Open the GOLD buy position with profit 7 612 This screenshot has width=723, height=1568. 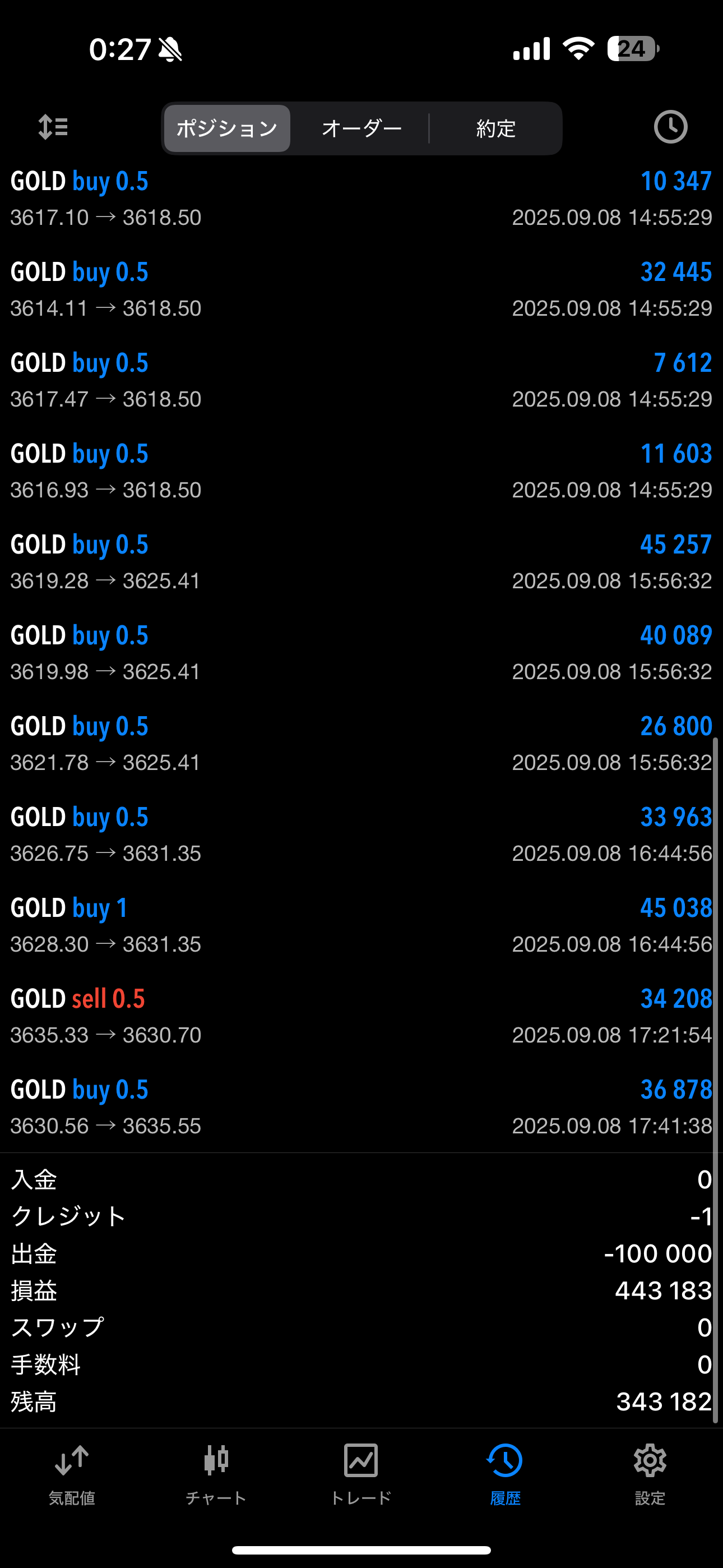click(x=361, y=380)
